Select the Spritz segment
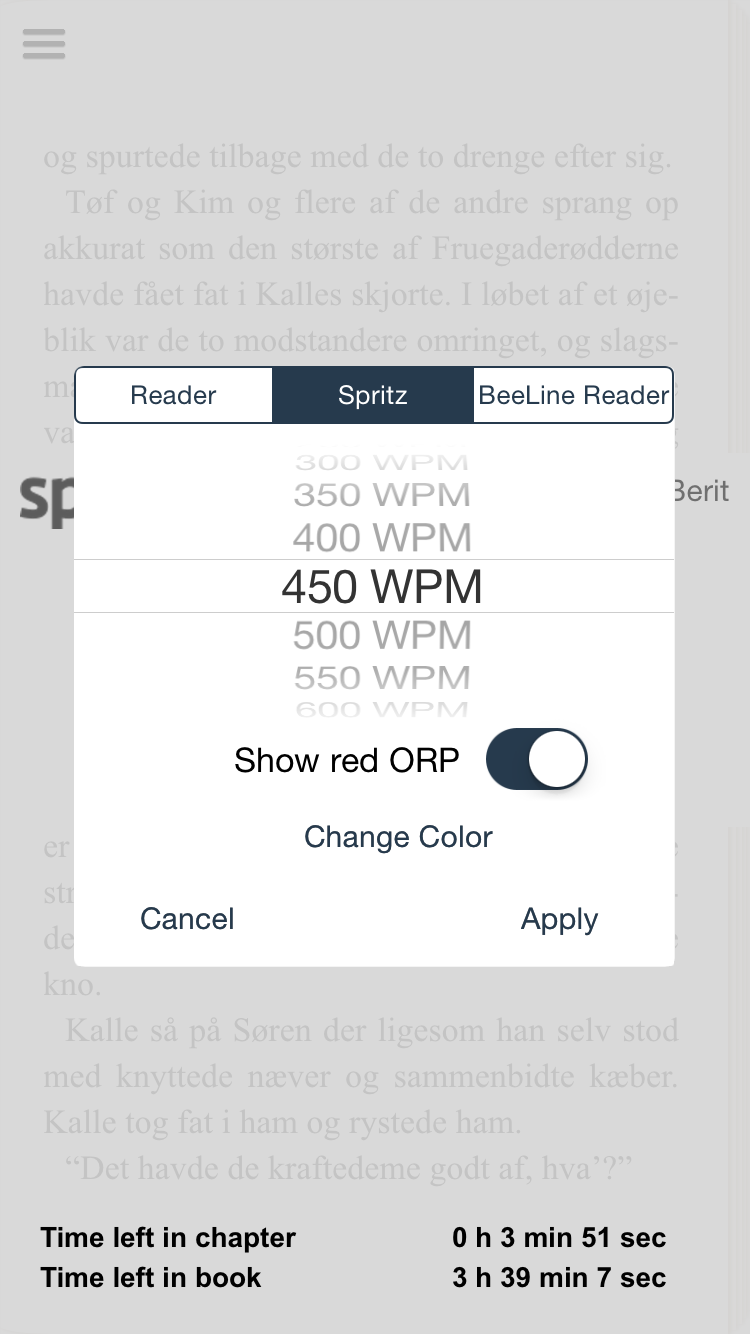The height and width of the screenshot is (1334, 750). [373, 395]
